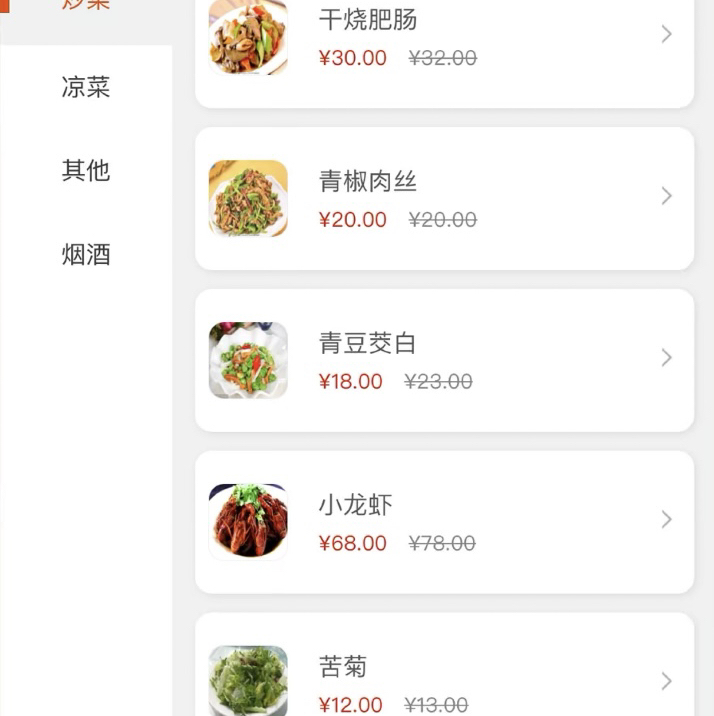The height and width of the screenshot is (716, 714).
Task: Switch to the 凉菜 category
Action: click(x=86, y=87)
